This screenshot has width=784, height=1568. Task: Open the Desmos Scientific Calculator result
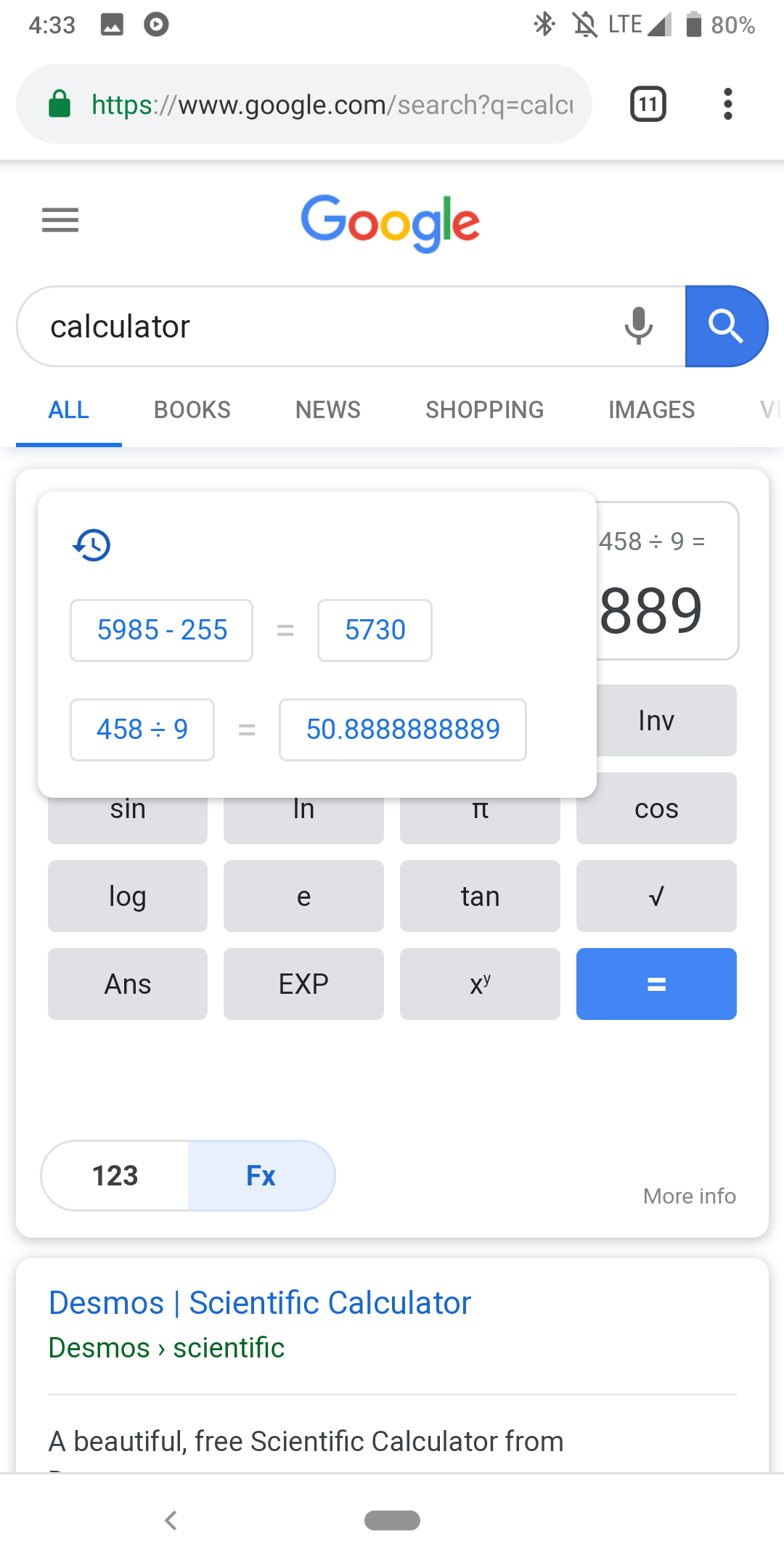tap(259, 1303)
